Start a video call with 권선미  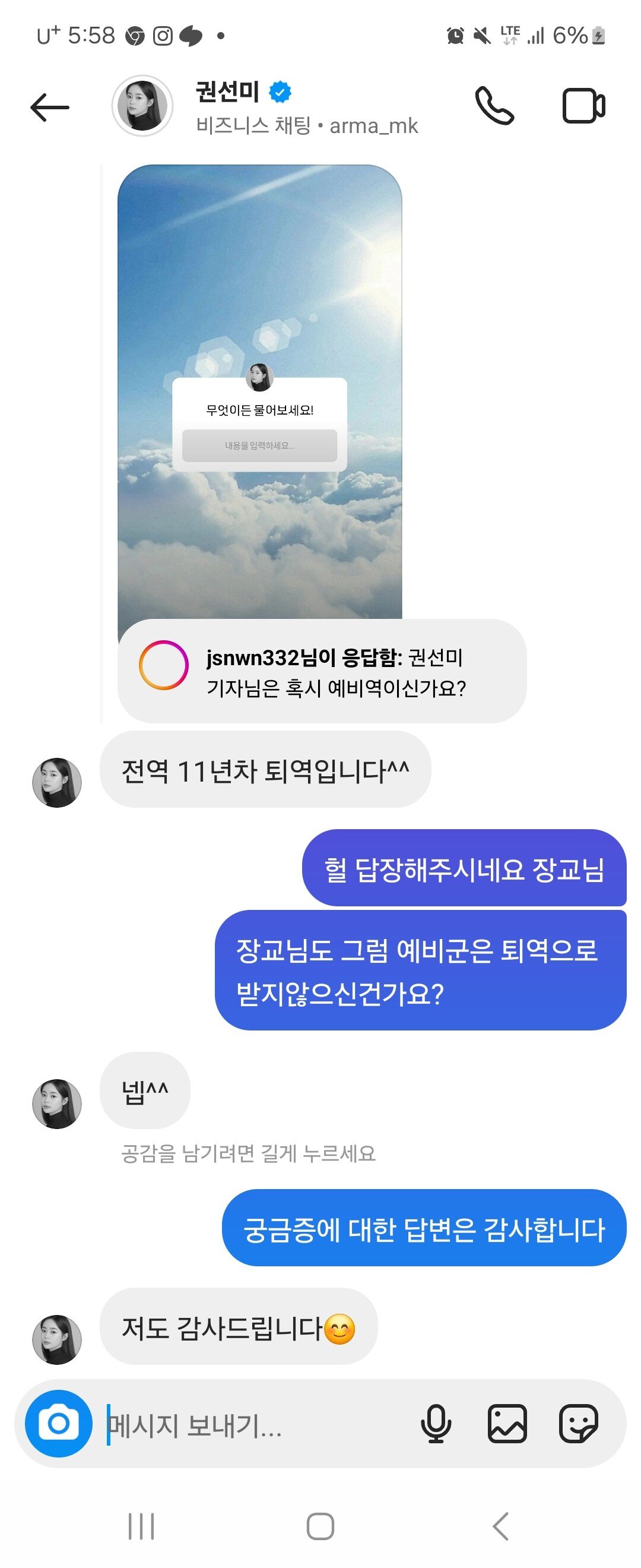click(583, 106)
